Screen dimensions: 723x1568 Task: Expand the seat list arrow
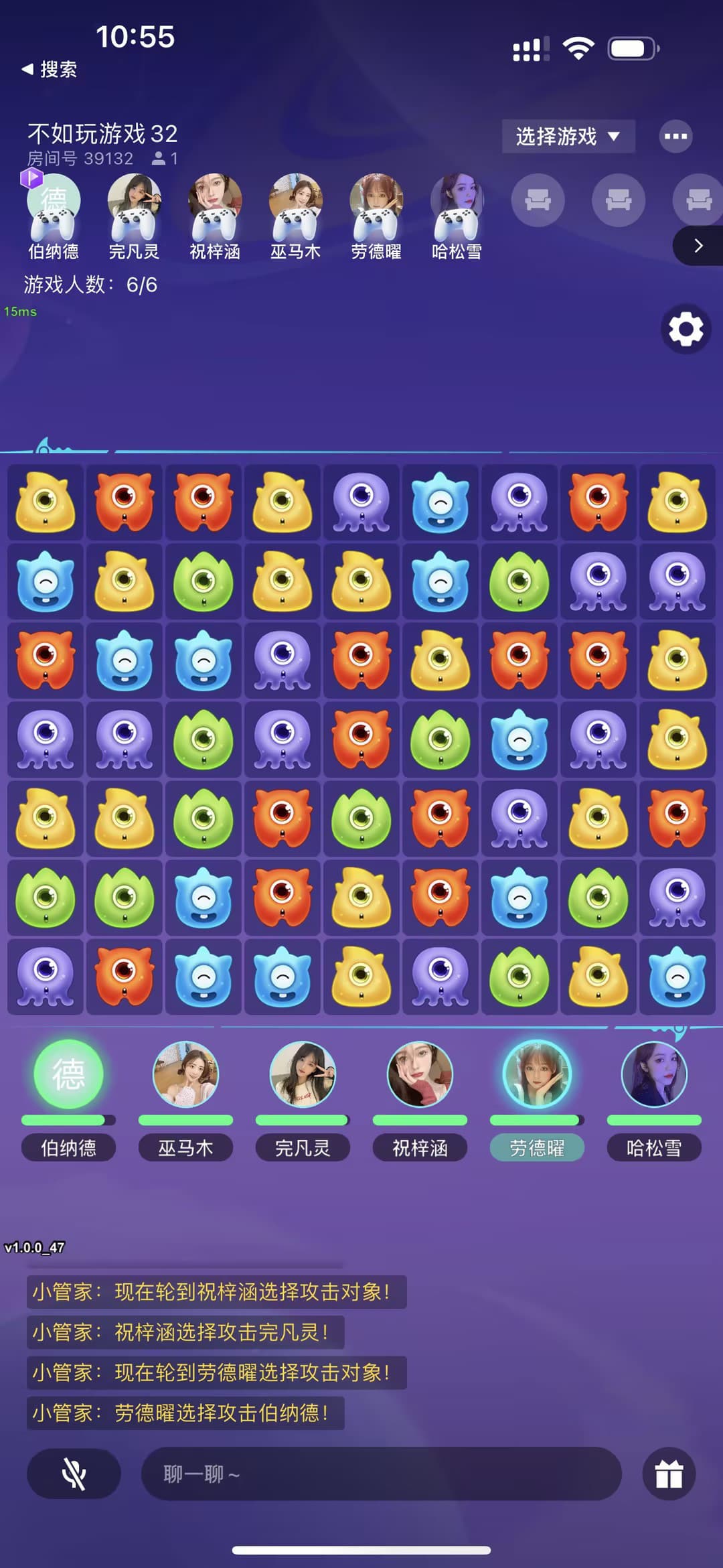[x=698, y=246]
